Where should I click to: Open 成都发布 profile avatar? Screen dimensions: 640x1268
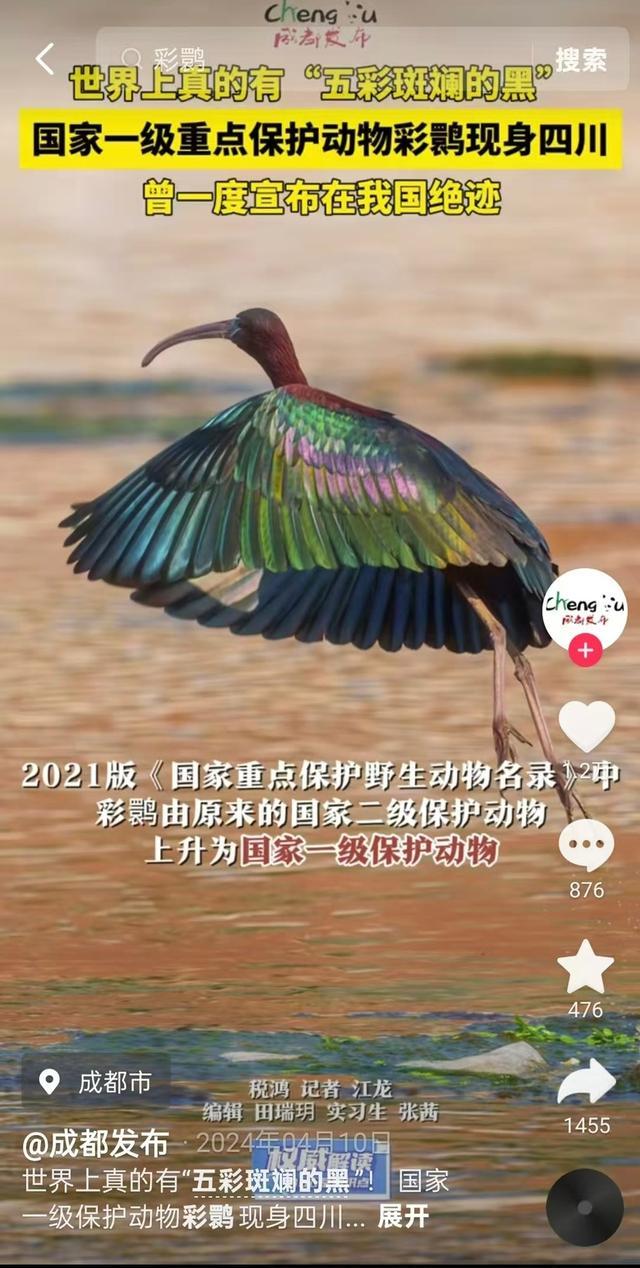tap(585, 608)
